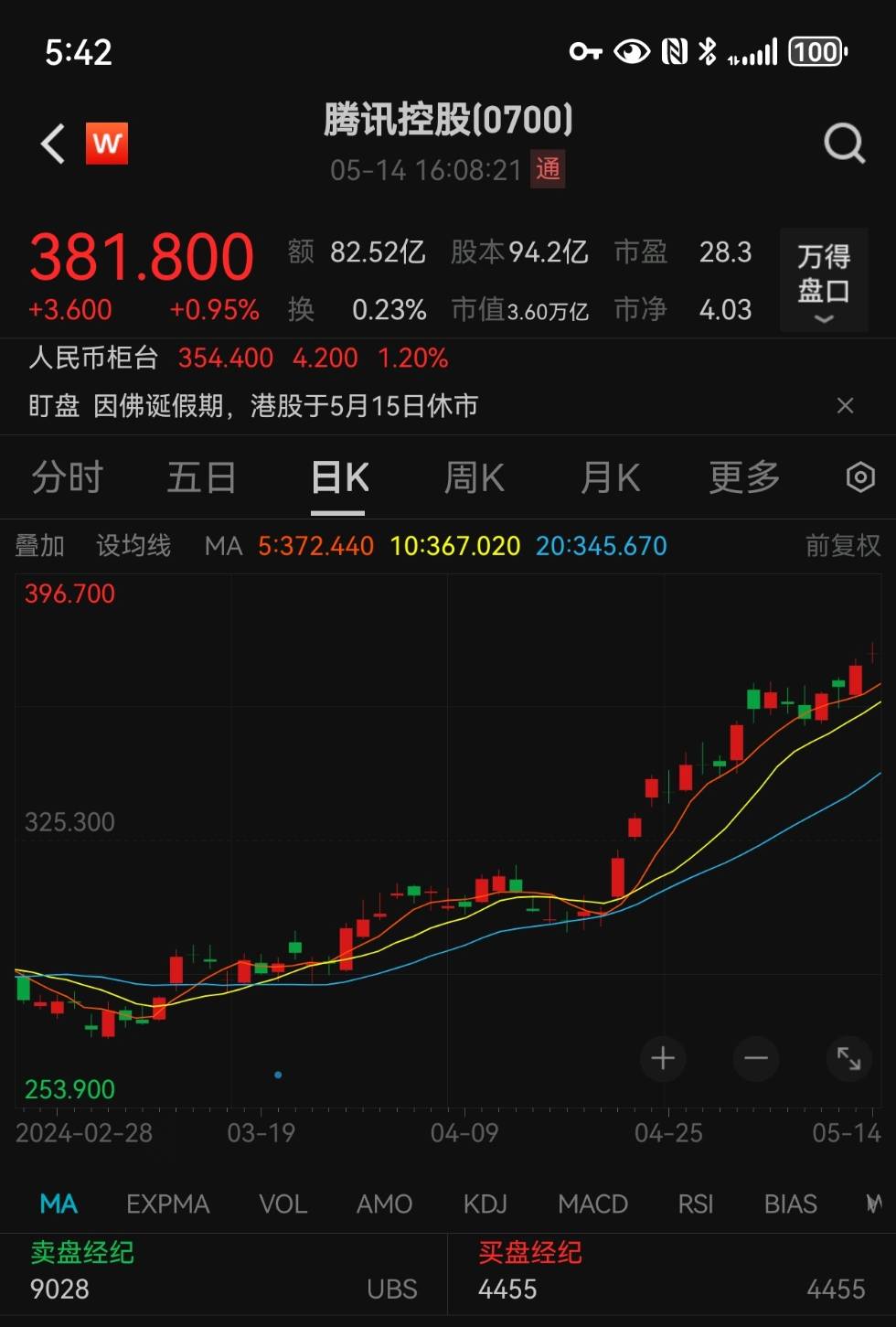Zoom out the chart with minus icon
This screenshot has height=1327, width=896.
tap(752, 1059)
